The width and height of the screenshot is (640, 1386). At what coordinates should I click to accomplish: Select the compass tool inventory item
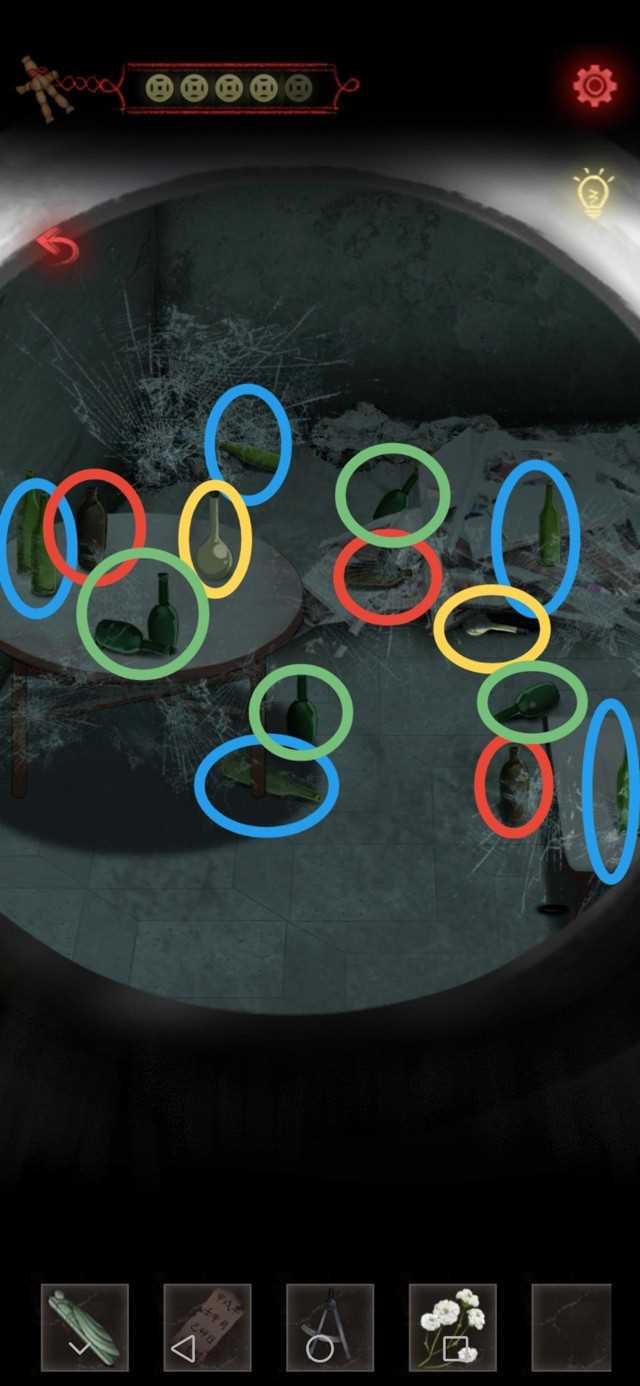click(330, 1326)
